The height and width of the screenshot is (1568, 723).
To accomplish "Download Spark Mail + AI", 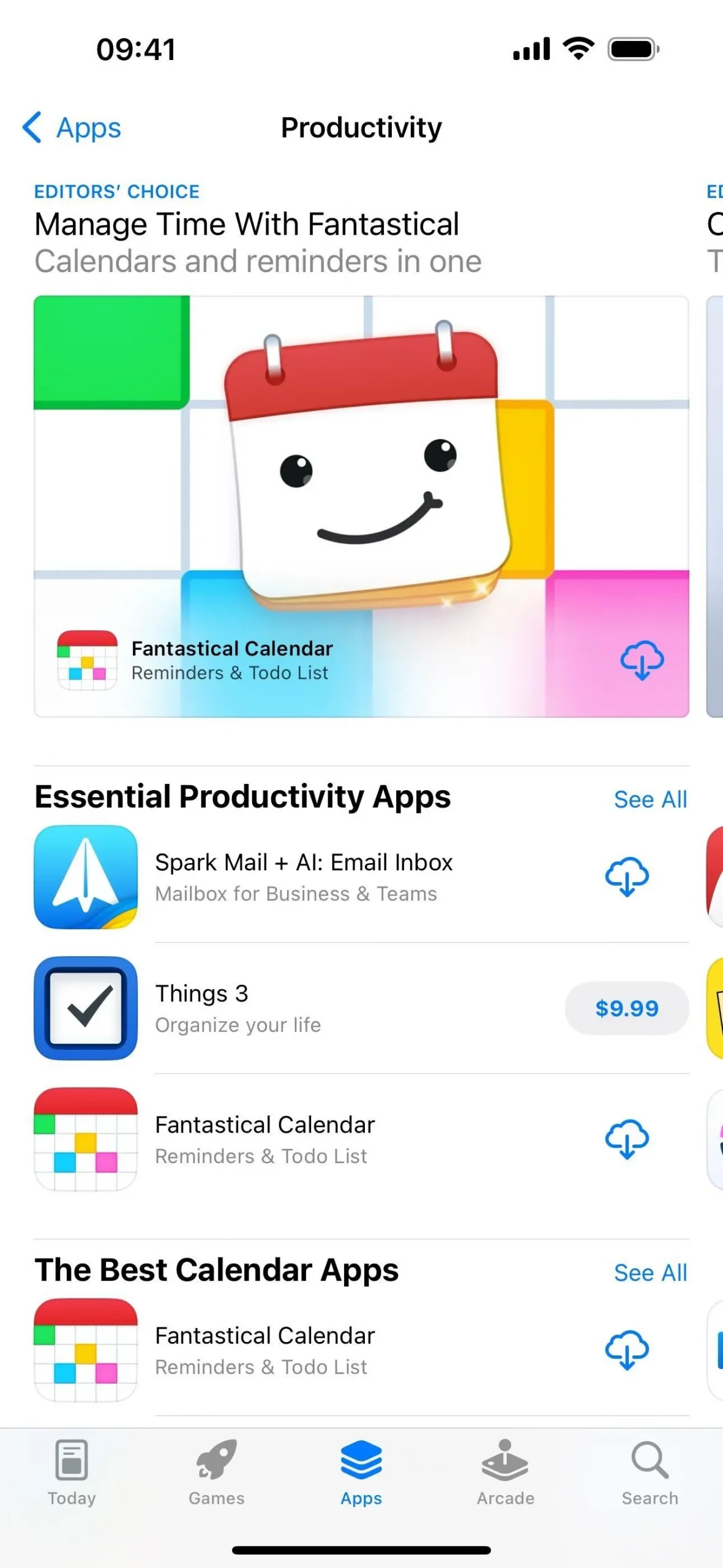I will click(x=627, y=876).
